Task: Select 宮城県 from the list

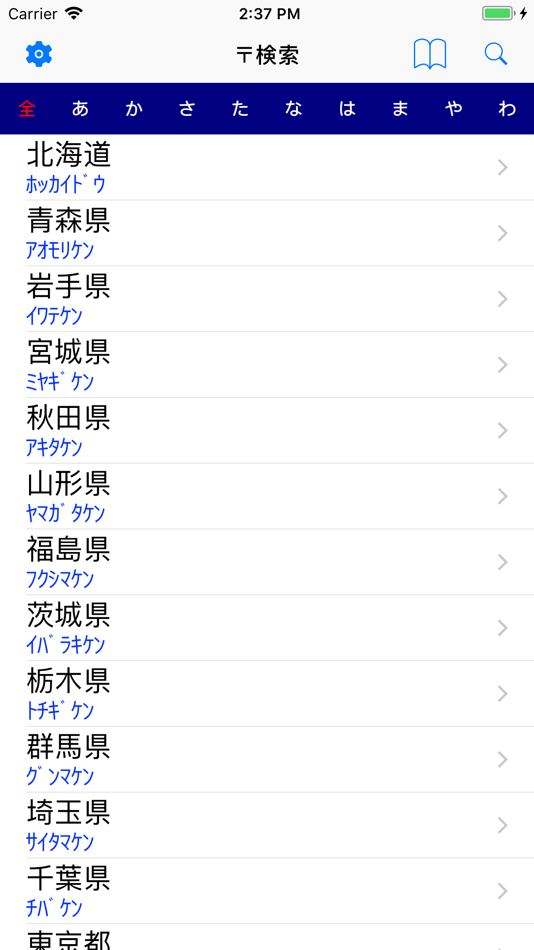Action: point(267,365)
